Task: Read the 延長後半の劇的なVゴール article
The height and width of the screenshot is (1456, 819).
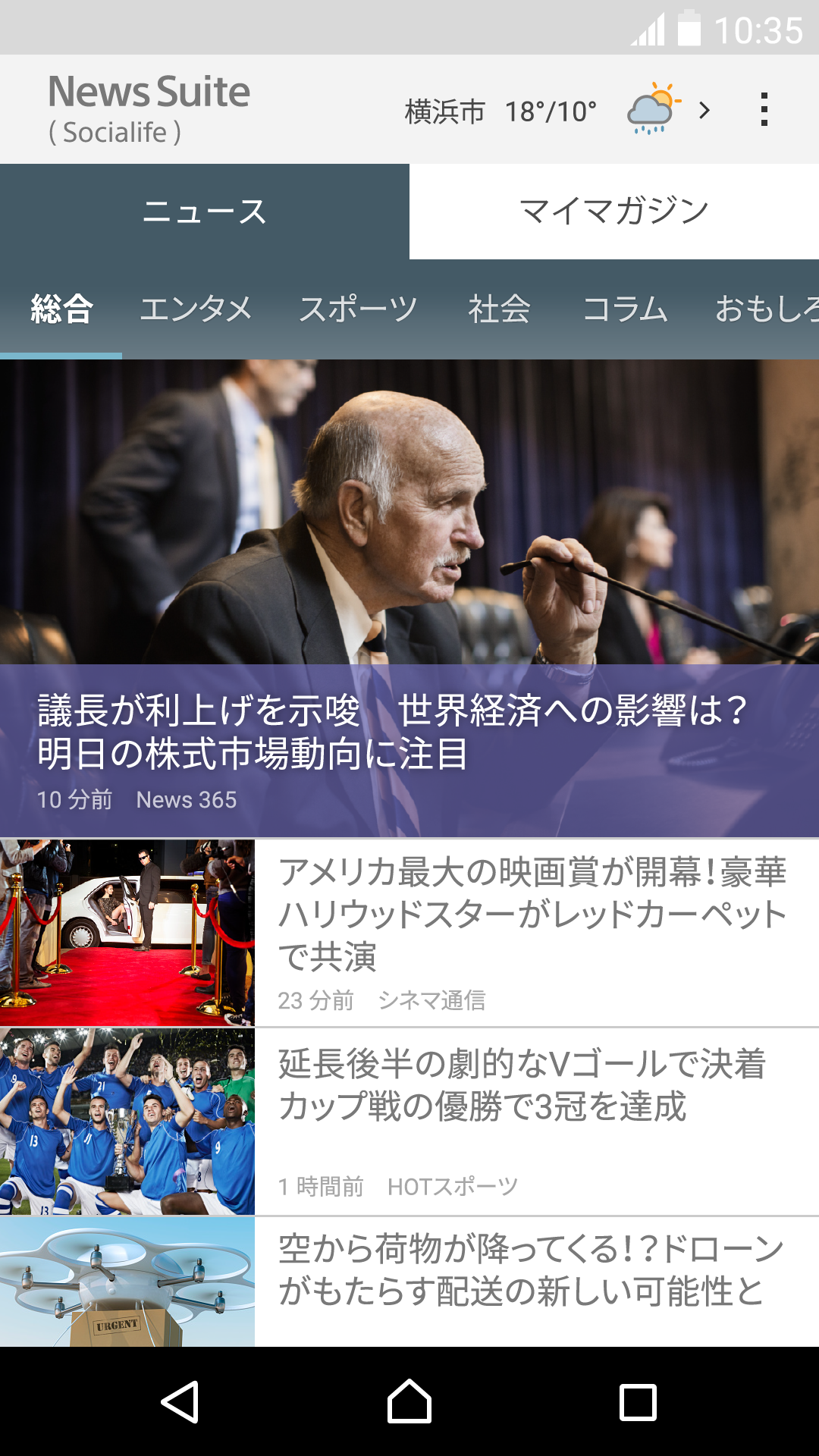Action: pyautogui.click(x=531, y=1121)
